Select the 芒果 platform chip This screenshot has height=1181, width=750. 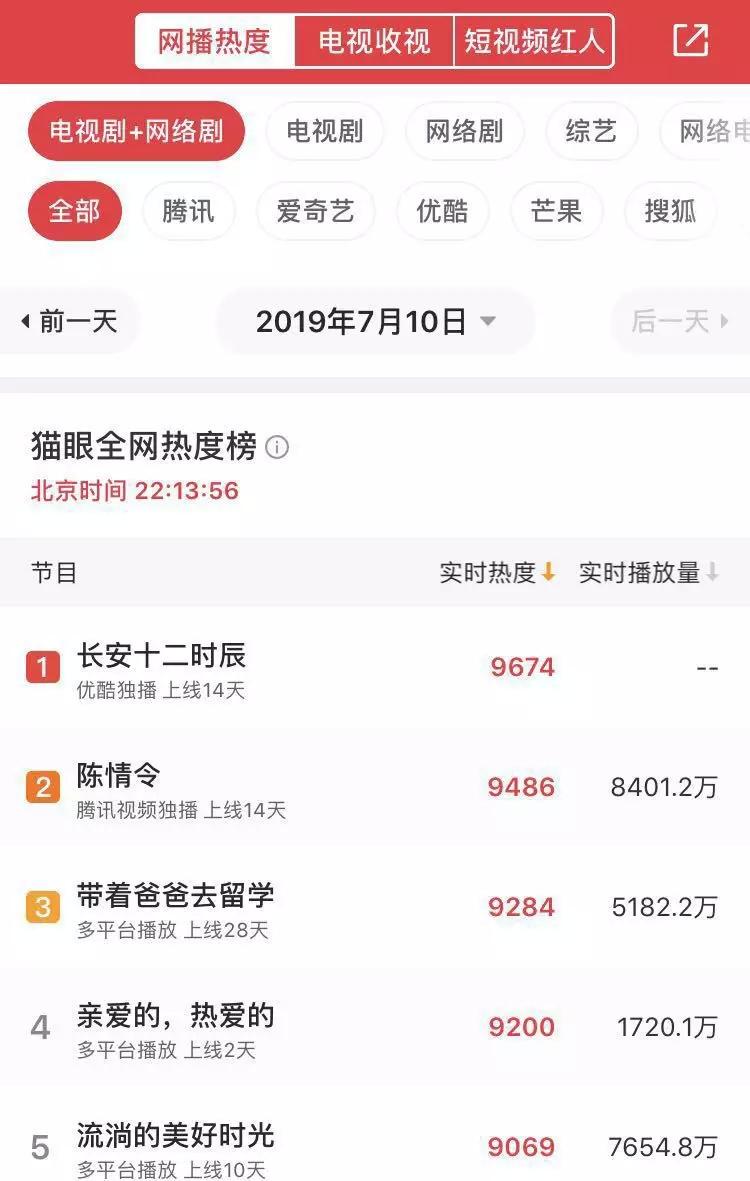coord(556,211)
